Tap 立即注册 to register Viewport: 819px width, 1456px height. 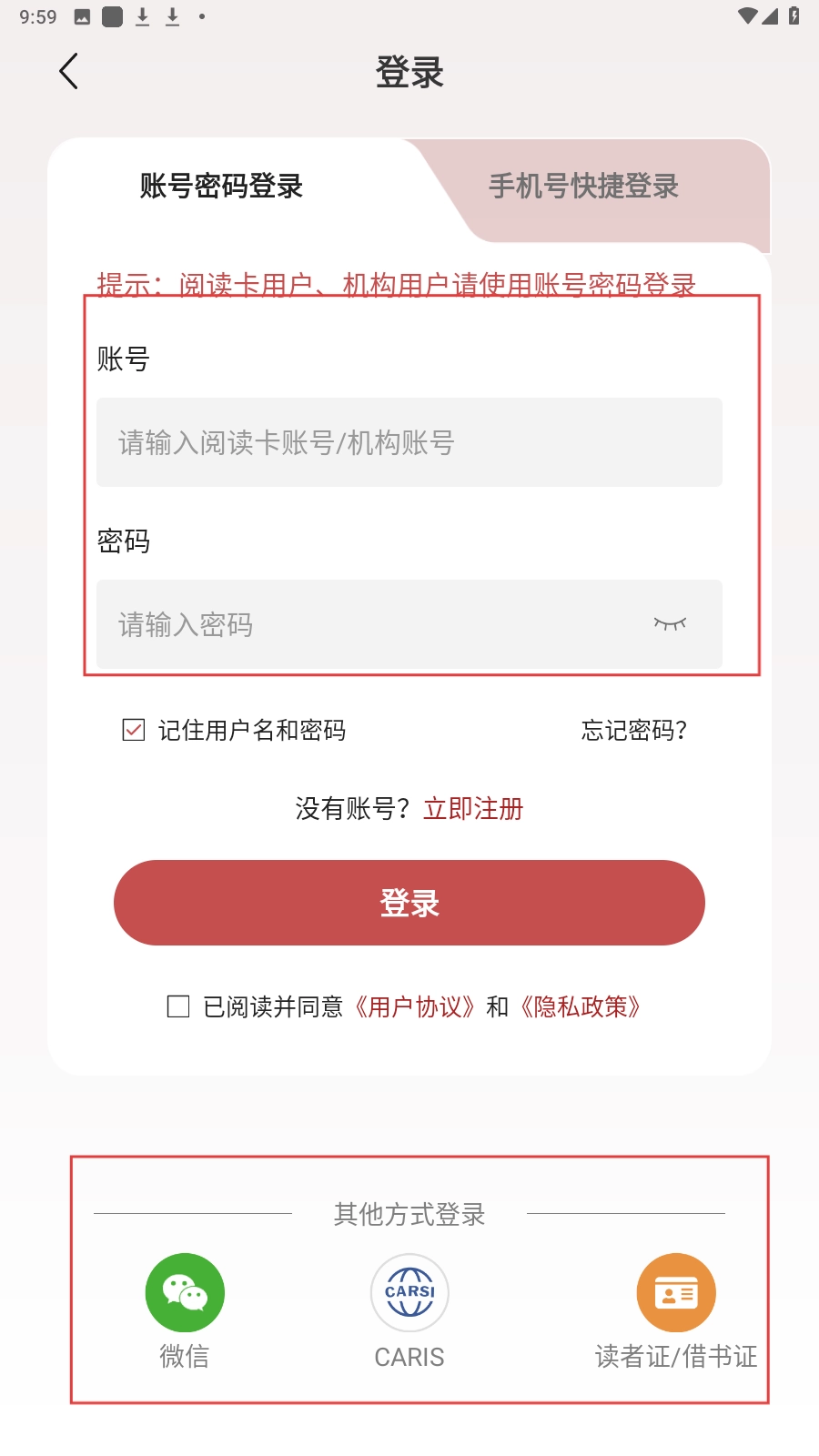click(x=473, y=809)
